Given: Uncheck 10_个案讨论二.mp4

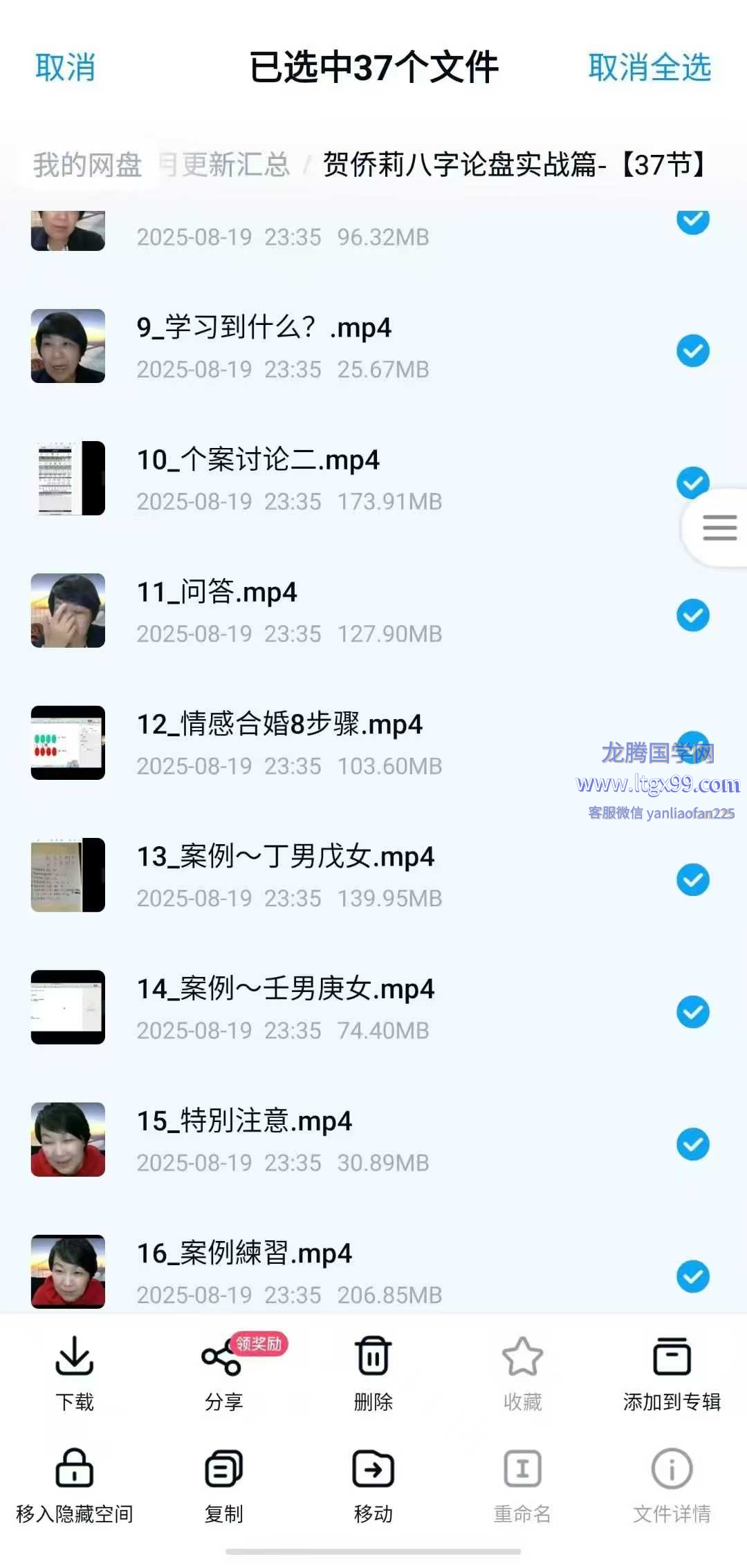Looking at the screenshot, I should [x=692, y=483].
